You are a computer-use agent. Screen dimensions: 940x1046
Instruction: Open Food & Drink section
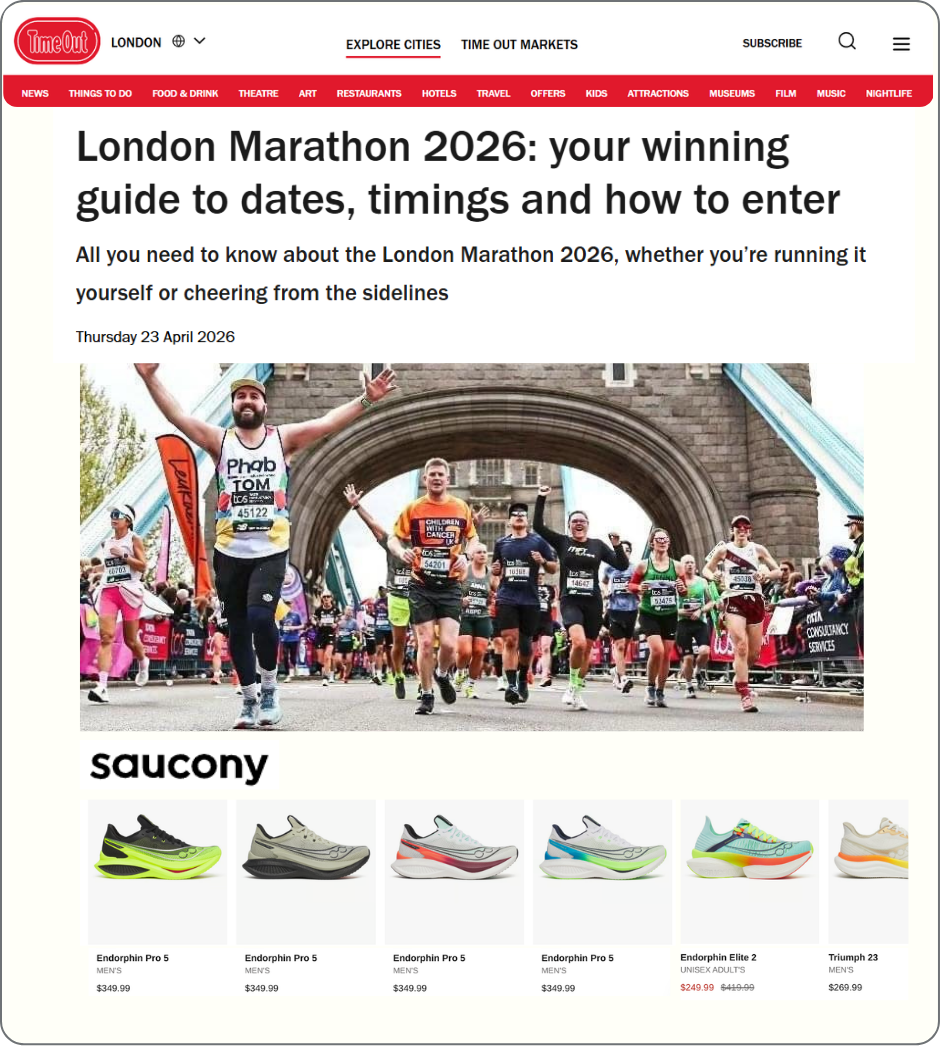185,93
